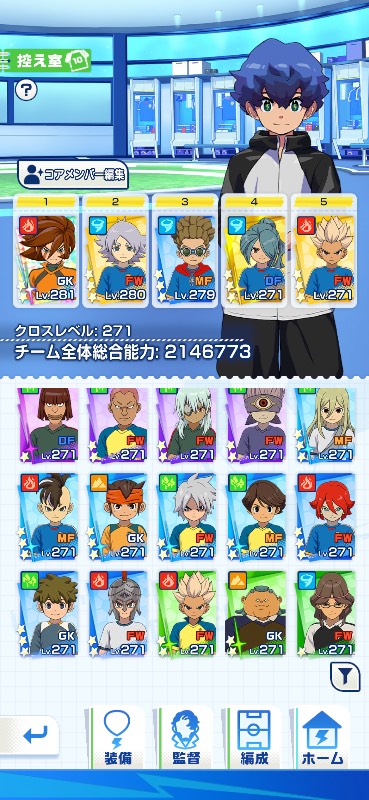Select core member slot 3 MF Lv.279
The width and height of the screenshot is (369, 800).
185,251
